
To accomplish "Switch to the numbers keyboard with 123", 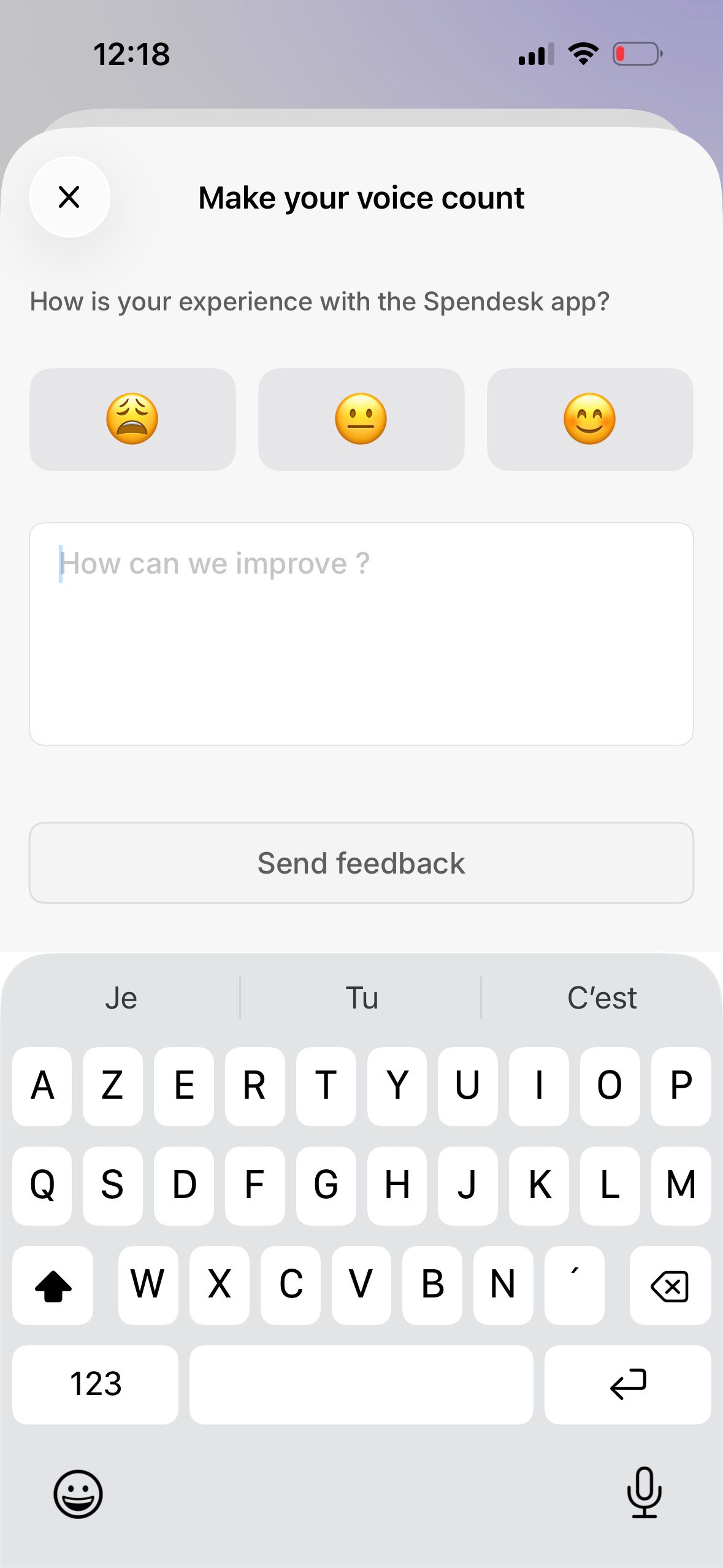I will (96, 1383).
